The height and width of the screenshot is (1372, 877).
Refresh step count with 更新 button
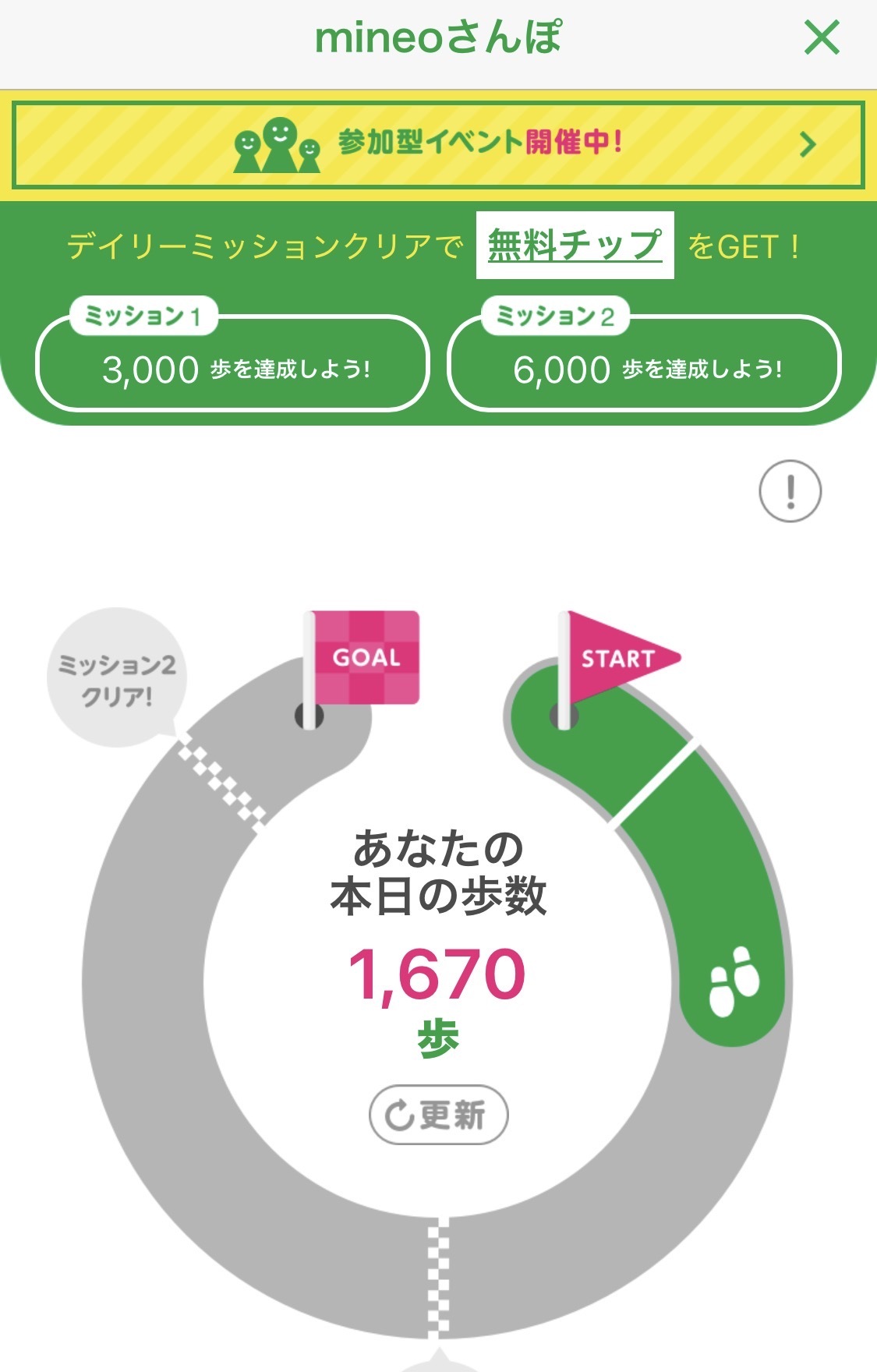438,1115
